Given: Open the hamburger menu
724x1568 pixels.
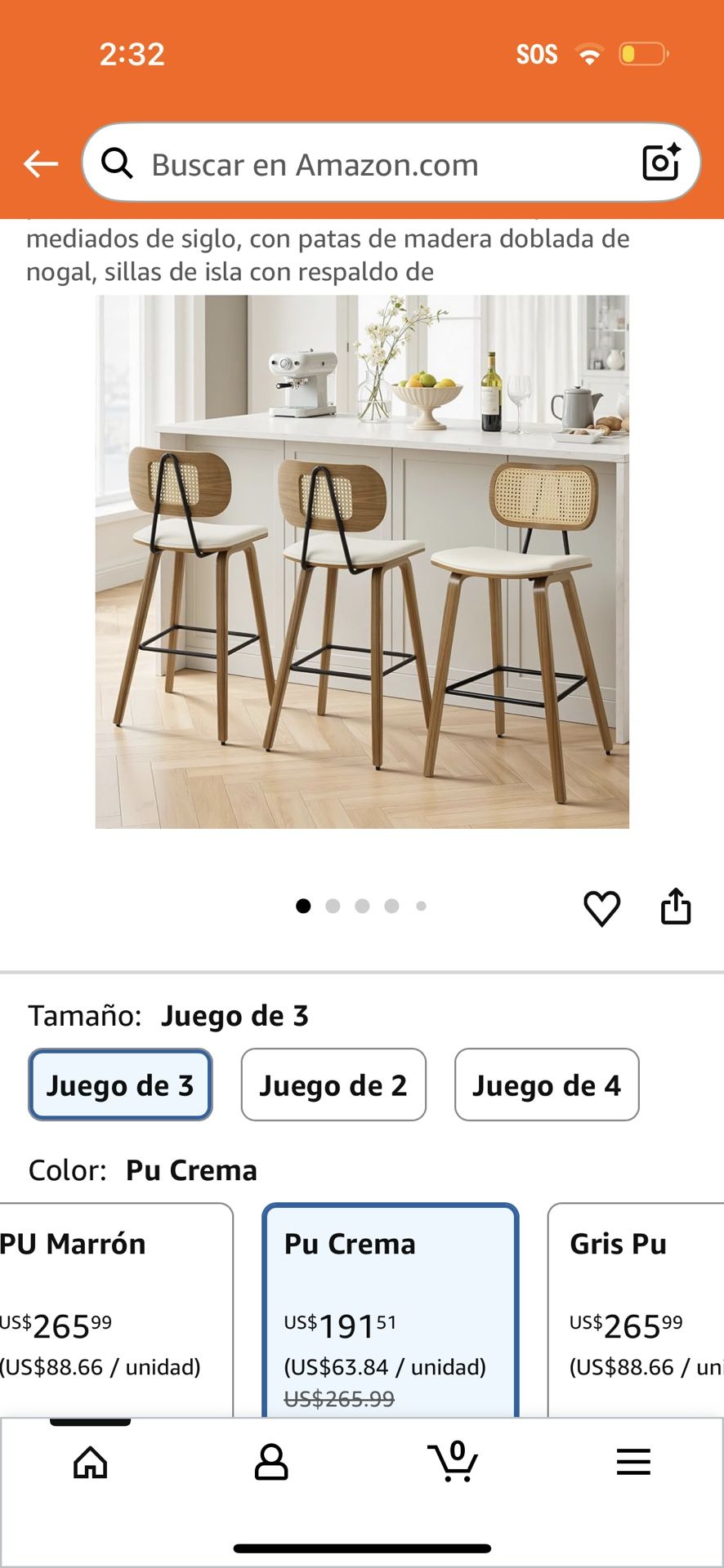Looking at the screenshot, I should point(633,1462).
